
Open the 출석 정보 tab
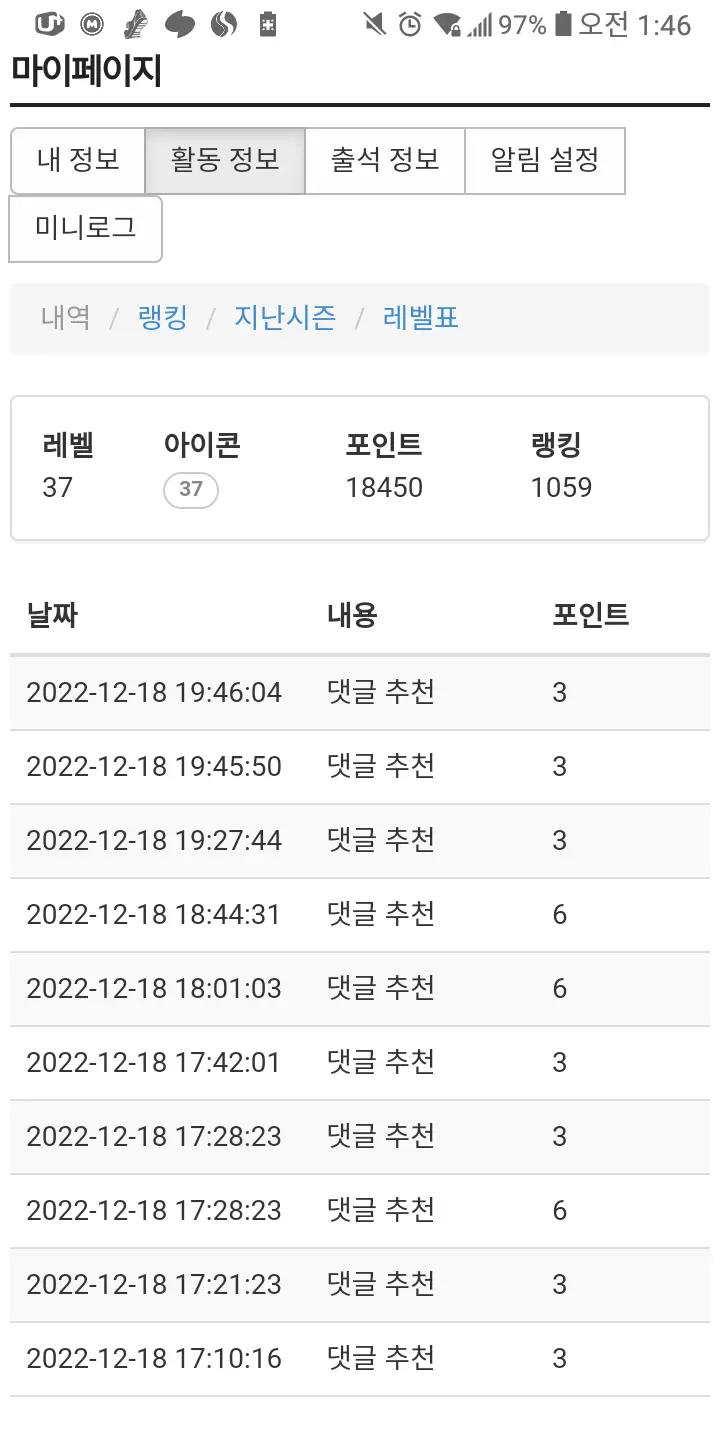[x=385, y=160]
